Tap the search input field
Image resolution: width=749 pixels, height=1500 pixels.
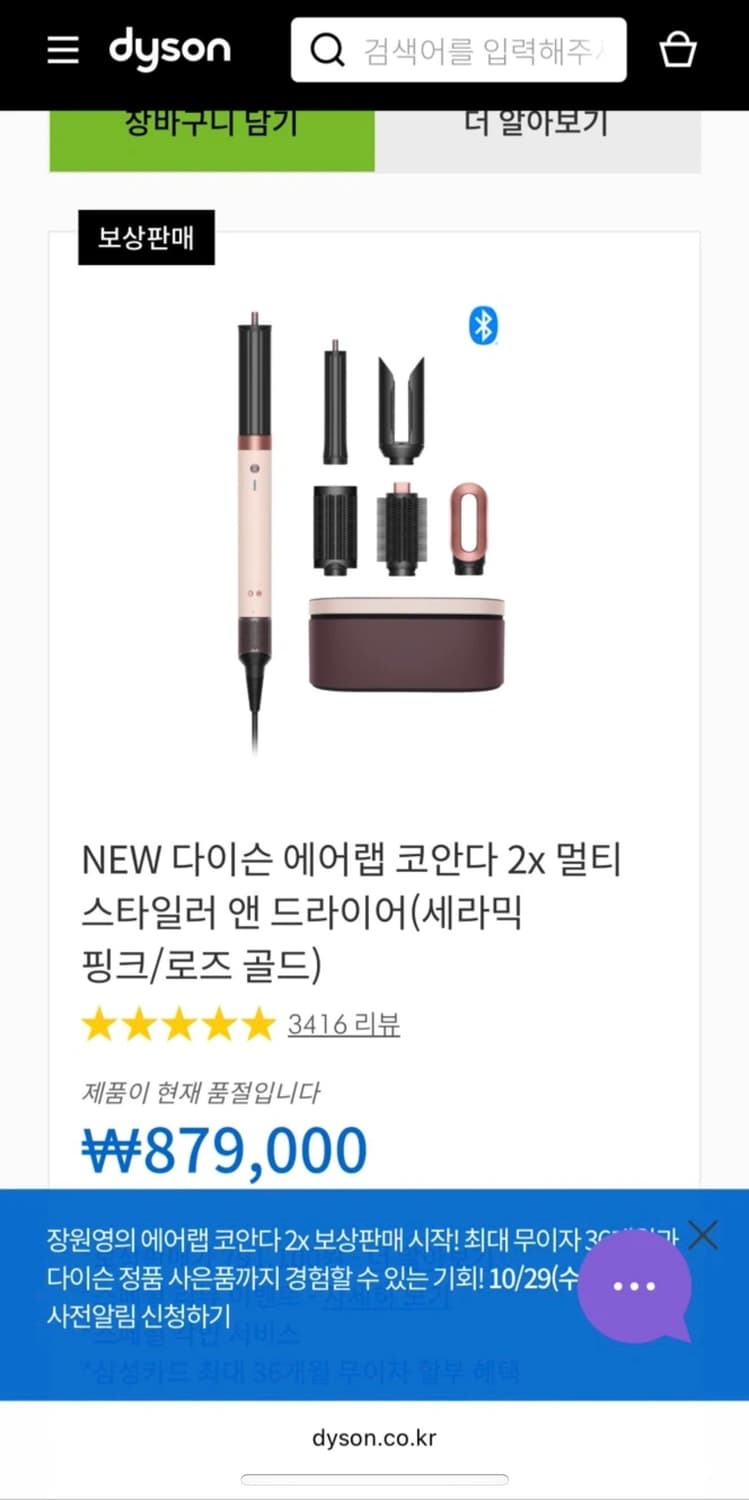pyautogui.click(x=470, y=48)
